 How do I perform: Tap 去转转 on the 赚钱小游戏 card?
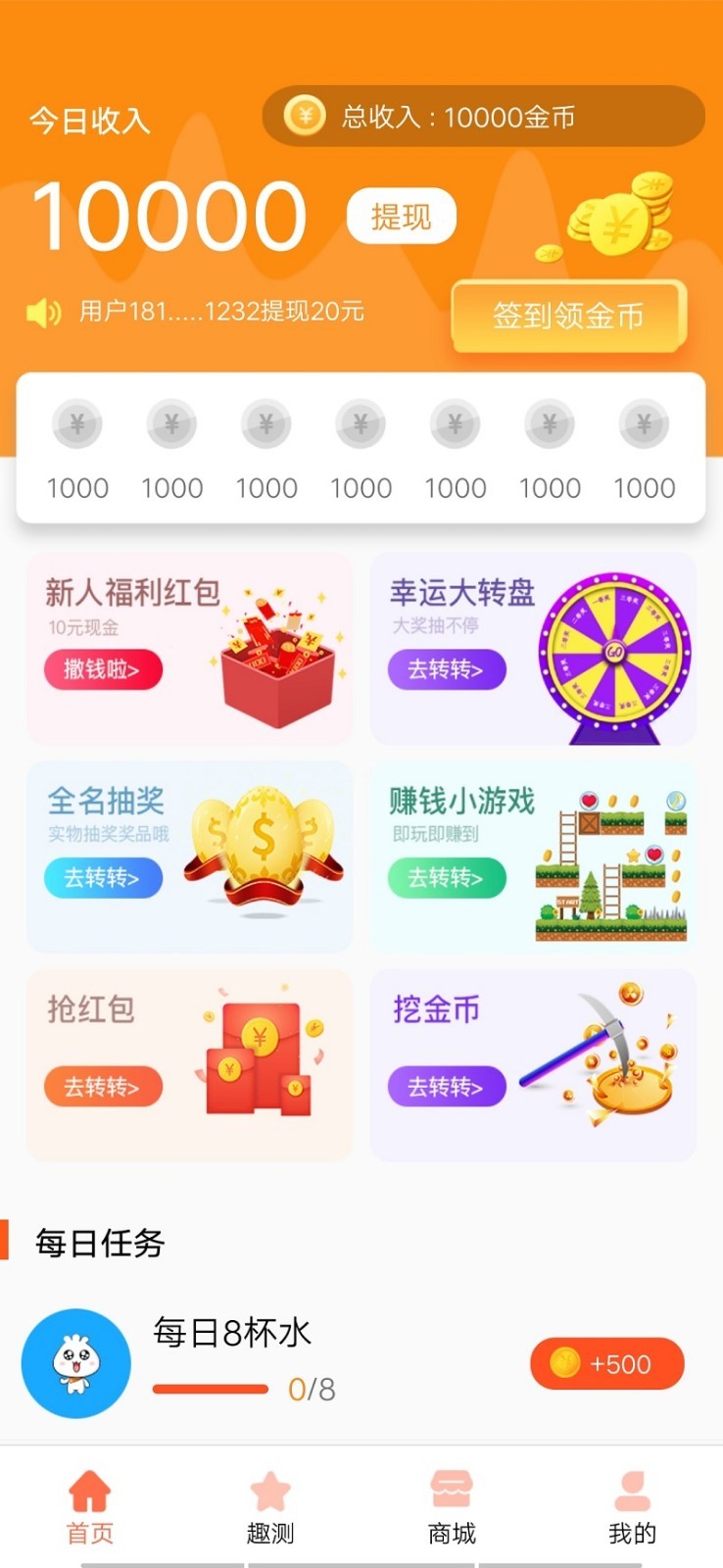tap(446, 878)
